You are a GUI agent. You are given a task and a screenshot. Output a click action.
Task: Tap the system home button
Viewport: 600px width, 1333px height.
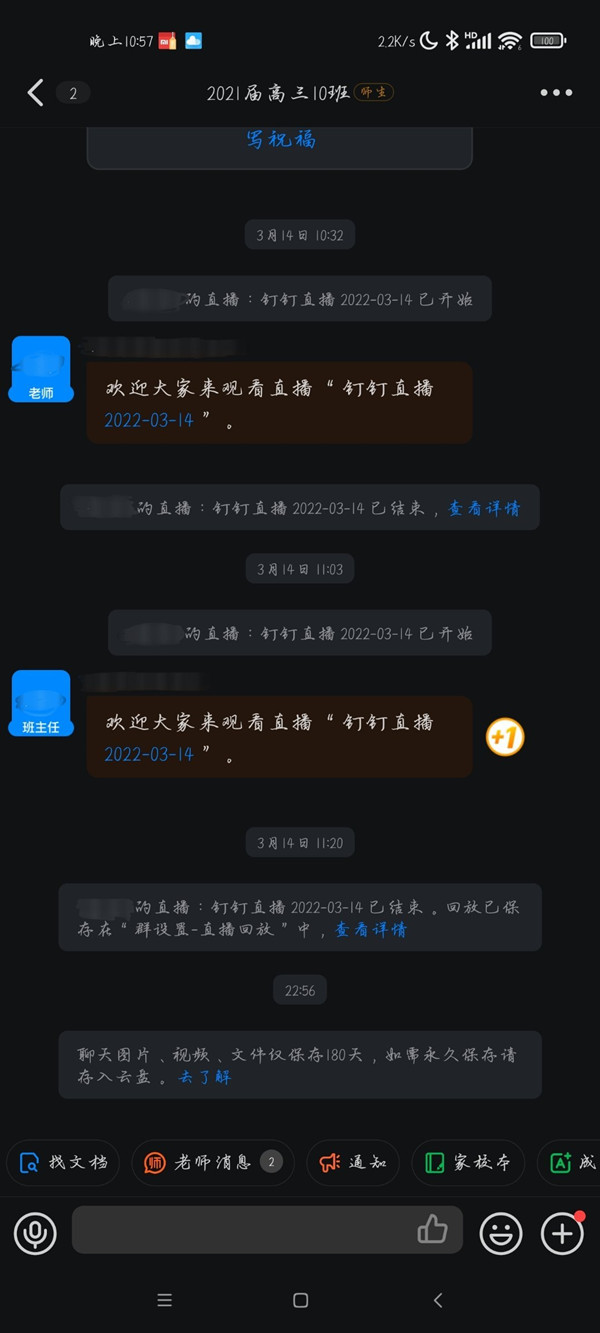(300, 1300)
